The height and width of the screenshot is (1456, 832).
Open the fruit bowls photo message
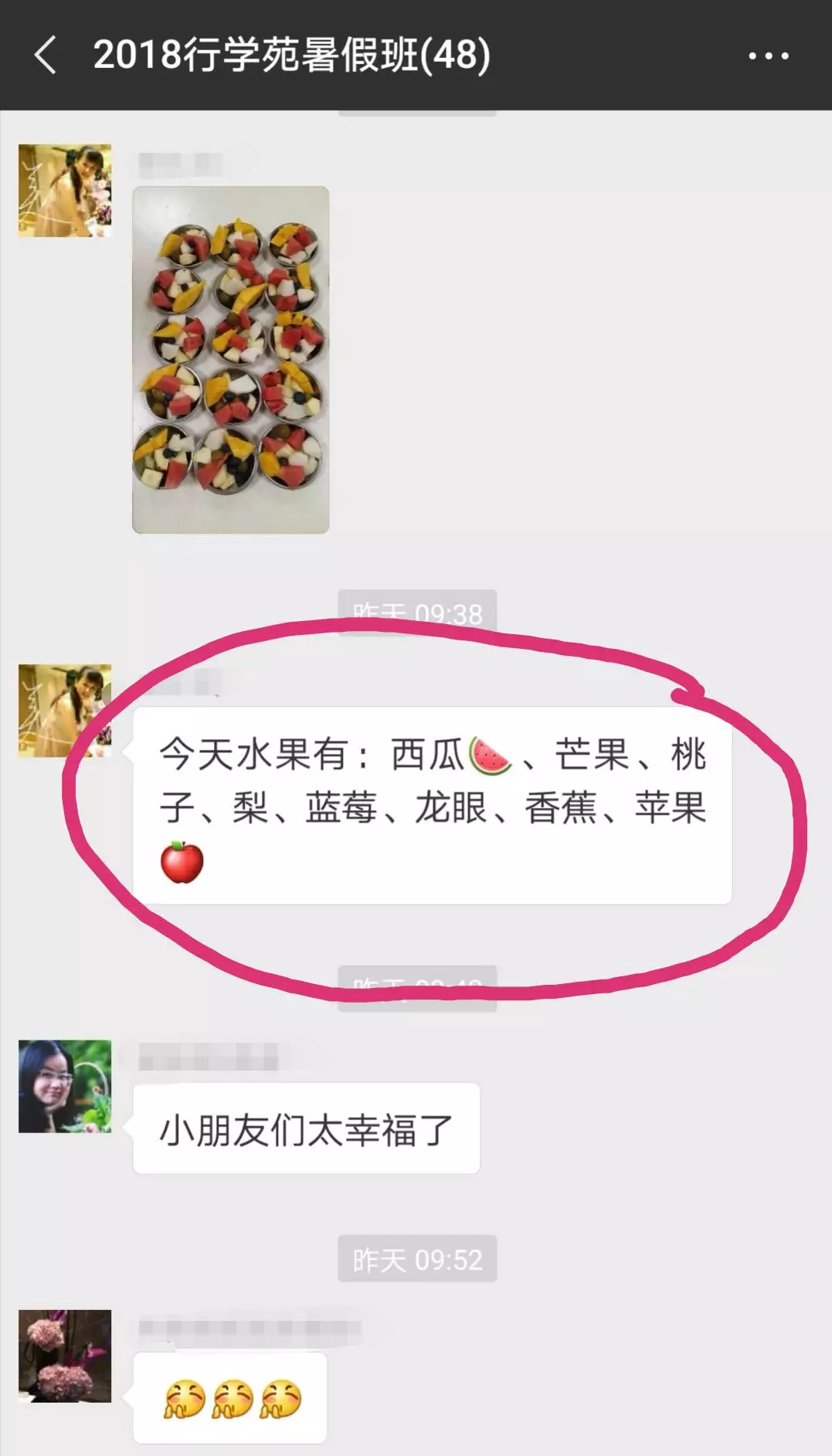click(230, 359)
